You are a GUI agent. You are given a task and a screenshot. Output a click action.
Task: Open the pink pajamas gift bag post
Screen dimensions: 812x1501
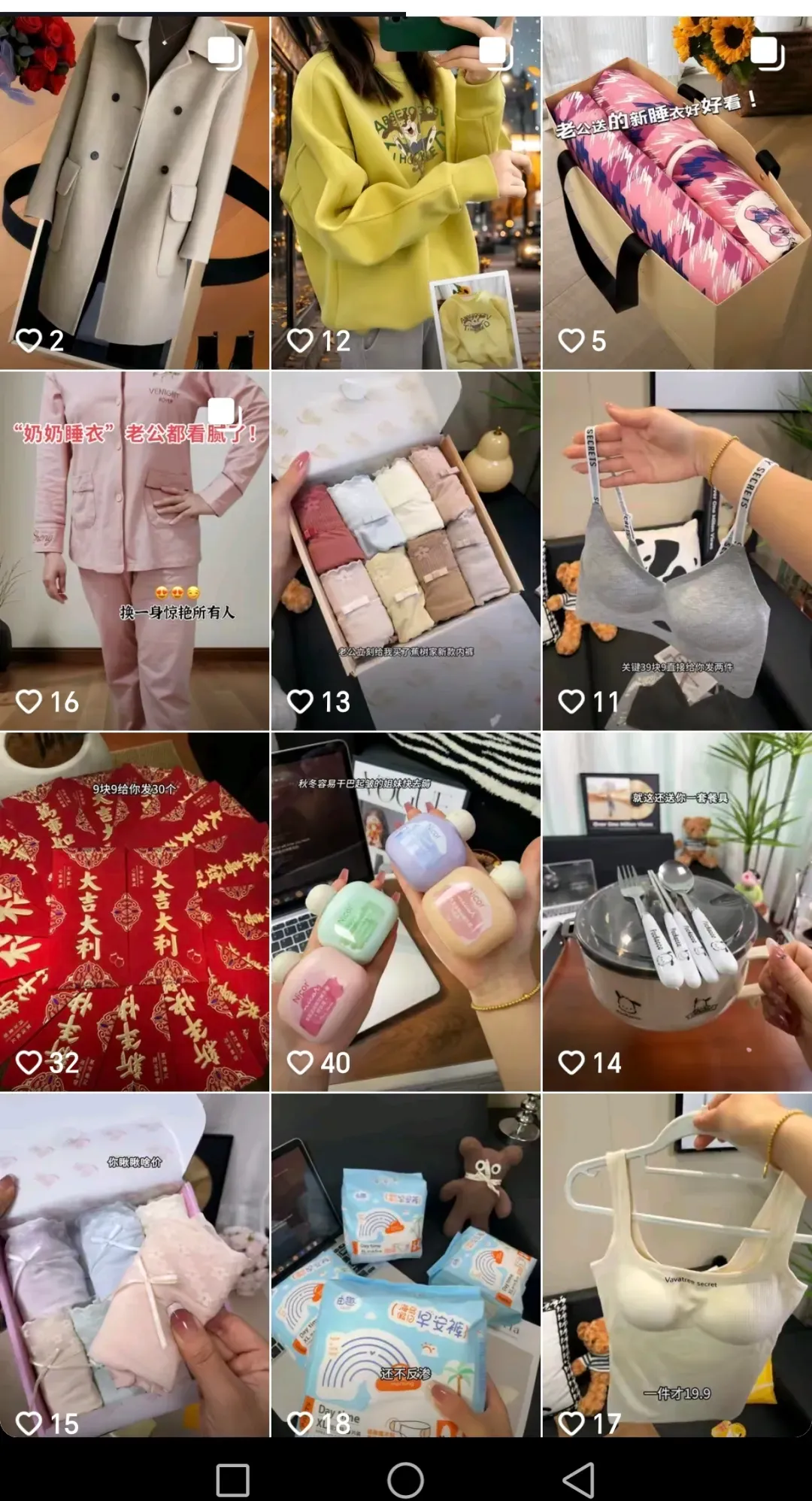click(677, 192)
